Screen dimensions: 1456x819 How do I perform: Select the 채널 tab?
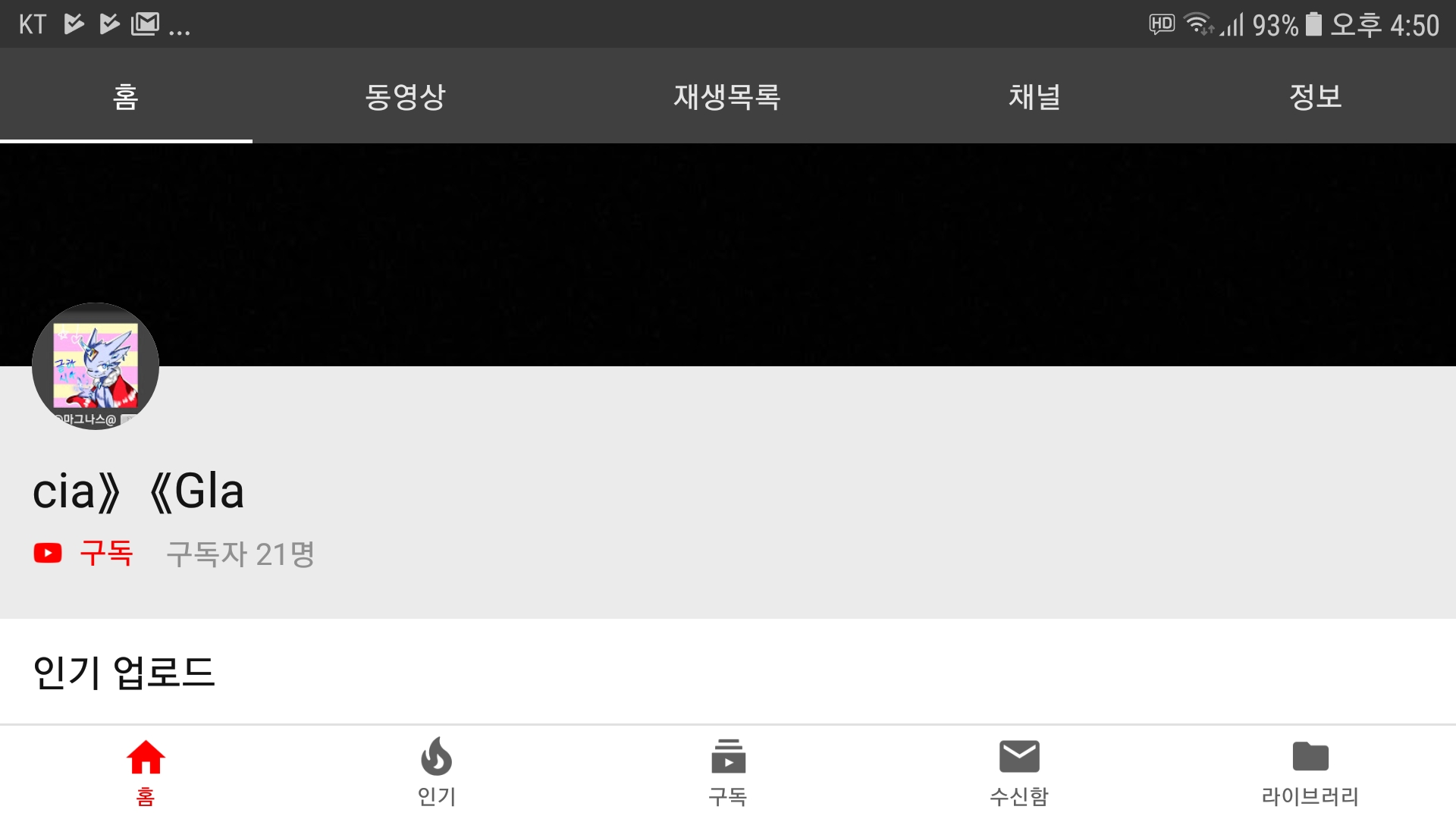[x=1034, y=96]
